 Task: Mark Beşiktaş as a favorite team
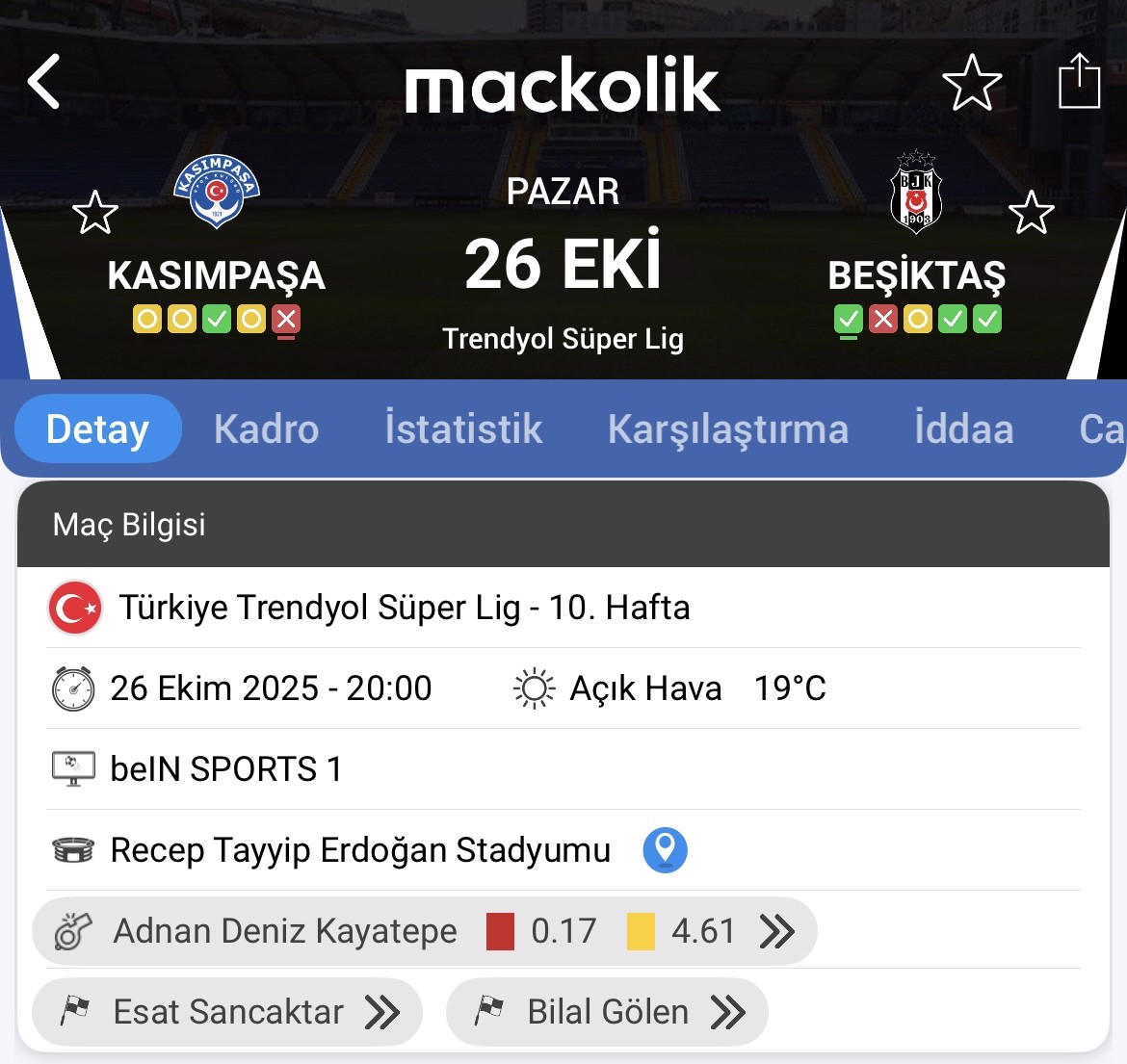pos(1031,213)
